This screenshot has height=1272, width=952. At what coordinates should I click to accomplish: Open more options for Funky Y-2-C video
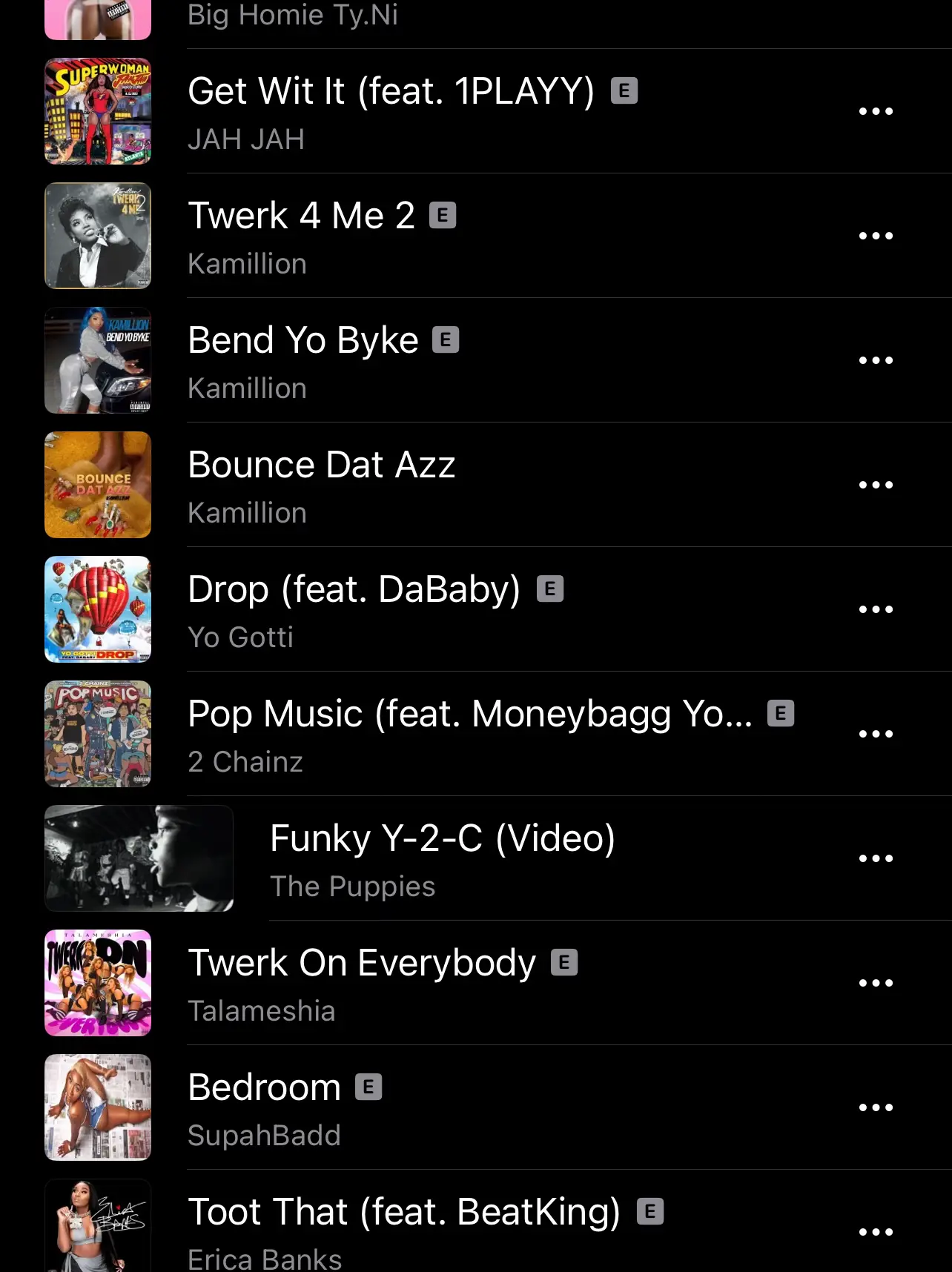(x=876, y=858)
